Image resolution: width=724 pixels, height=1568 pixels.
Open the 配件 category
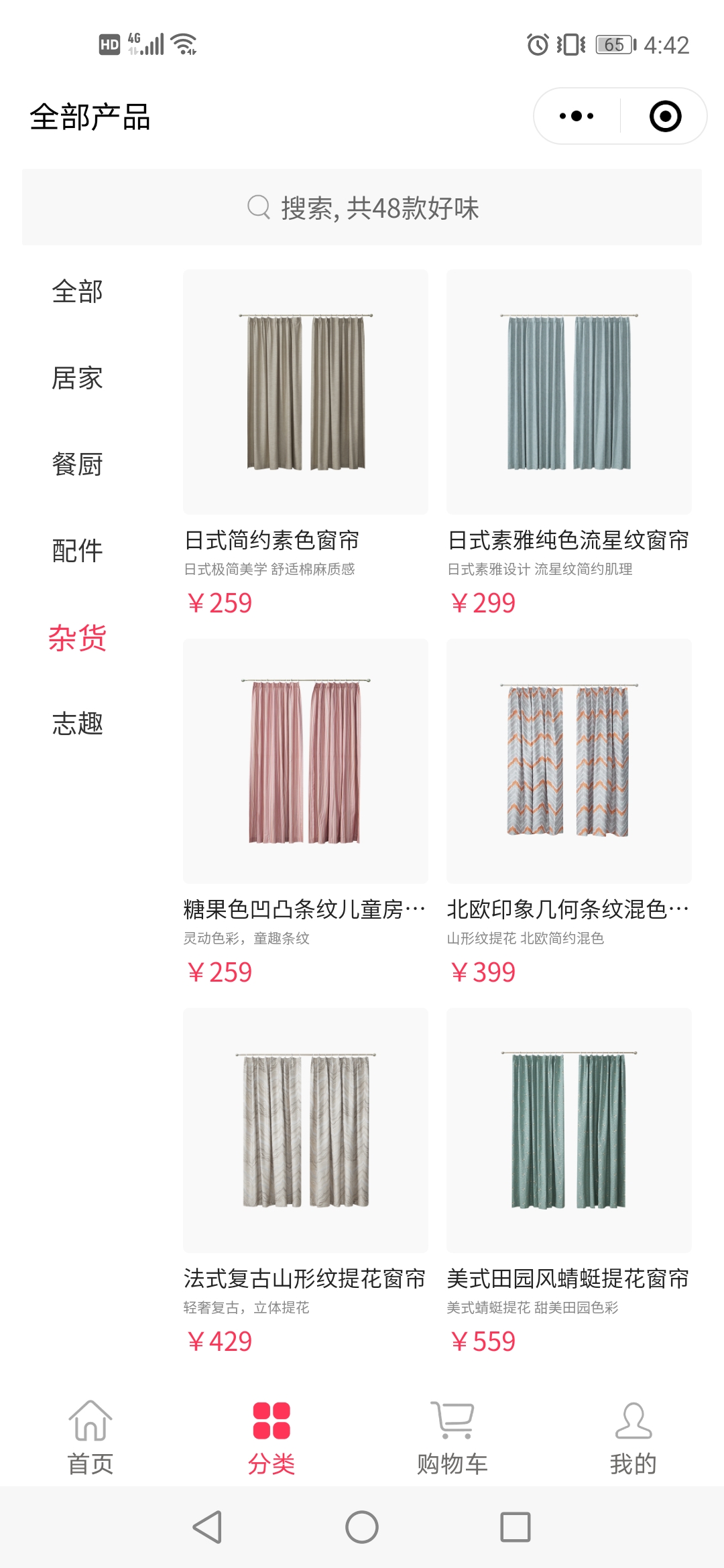[x=77, y=551]
